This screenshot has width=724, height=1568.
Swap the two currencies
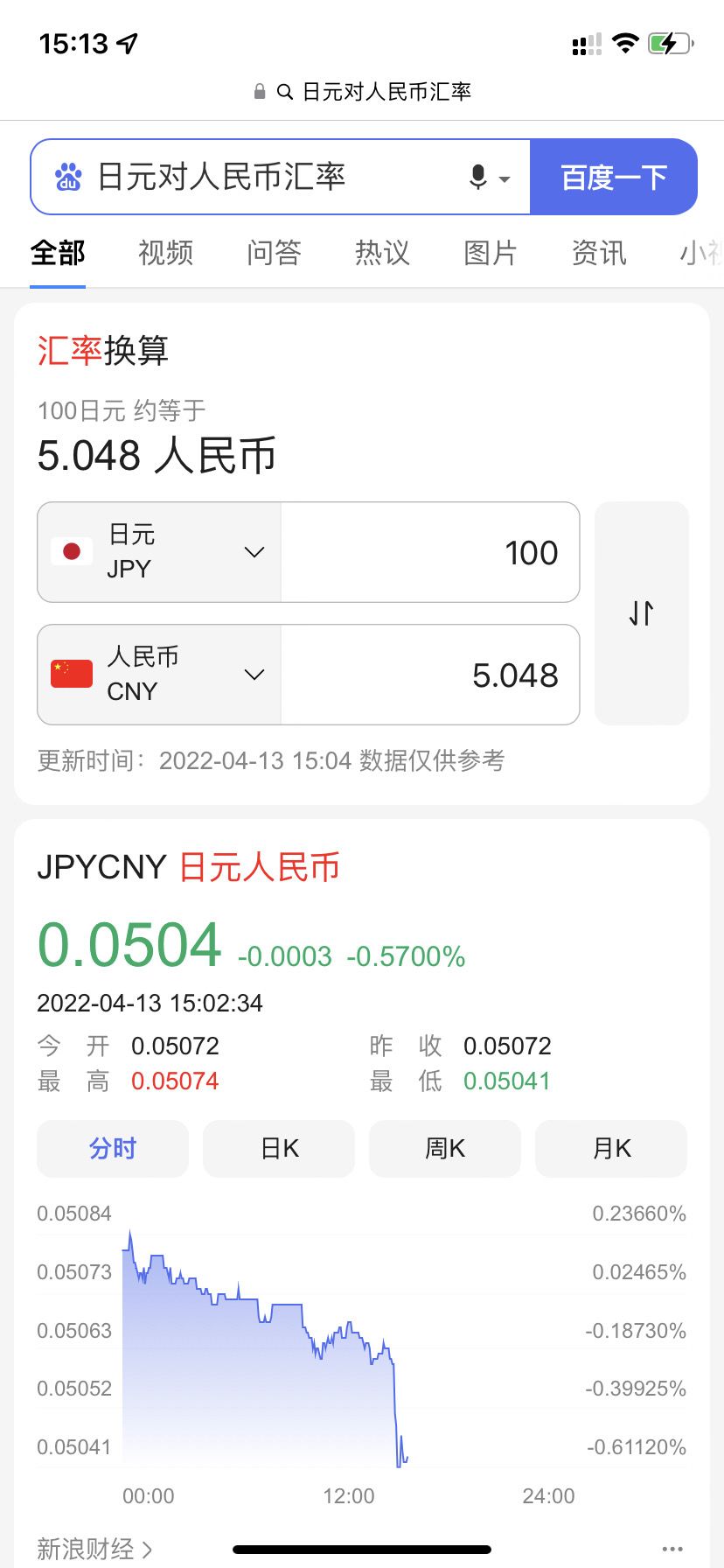pos(642,613)
